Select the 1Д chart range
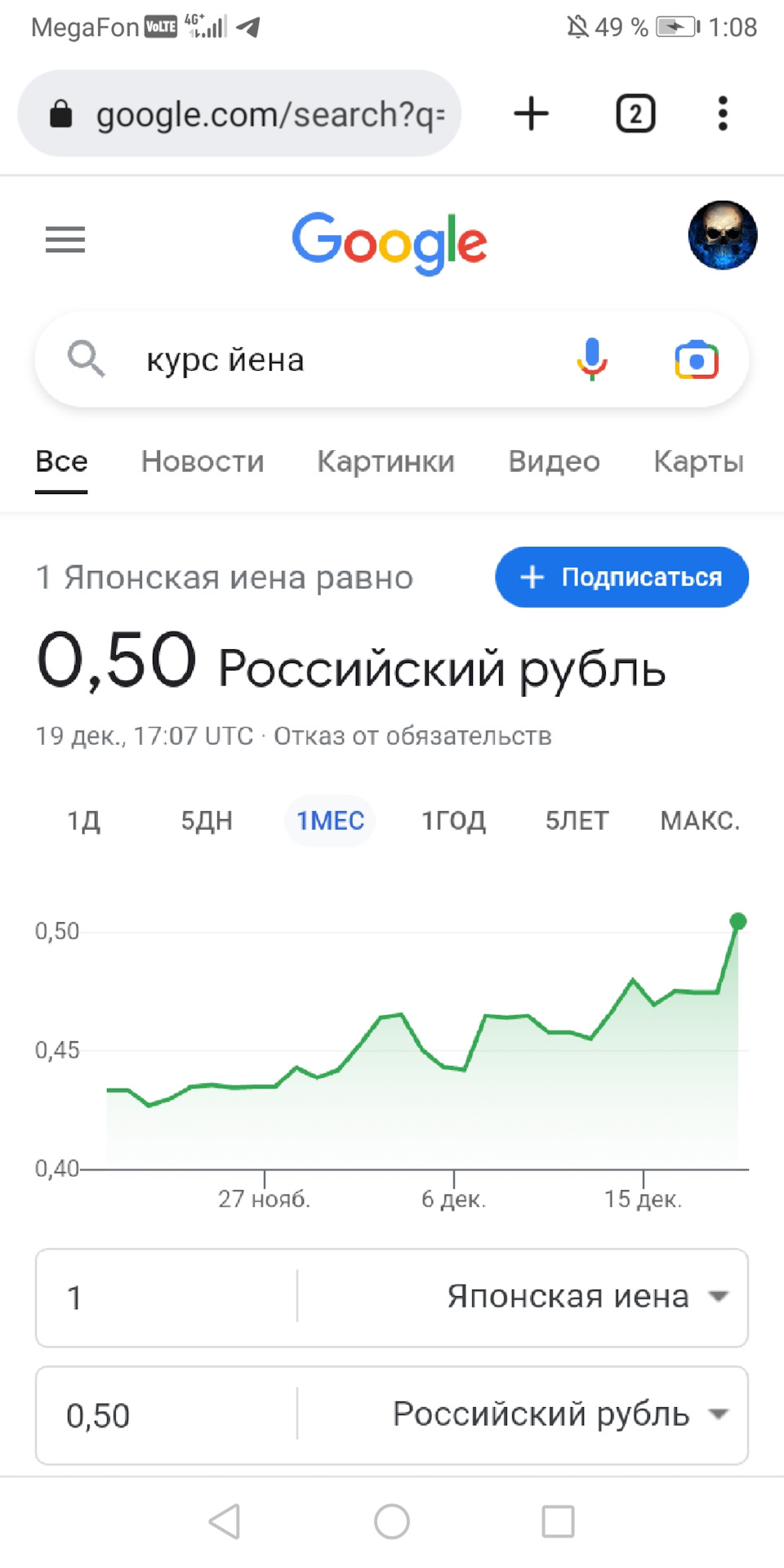The height and width of the screenshot is (1568, 784). tap(83, 820)
